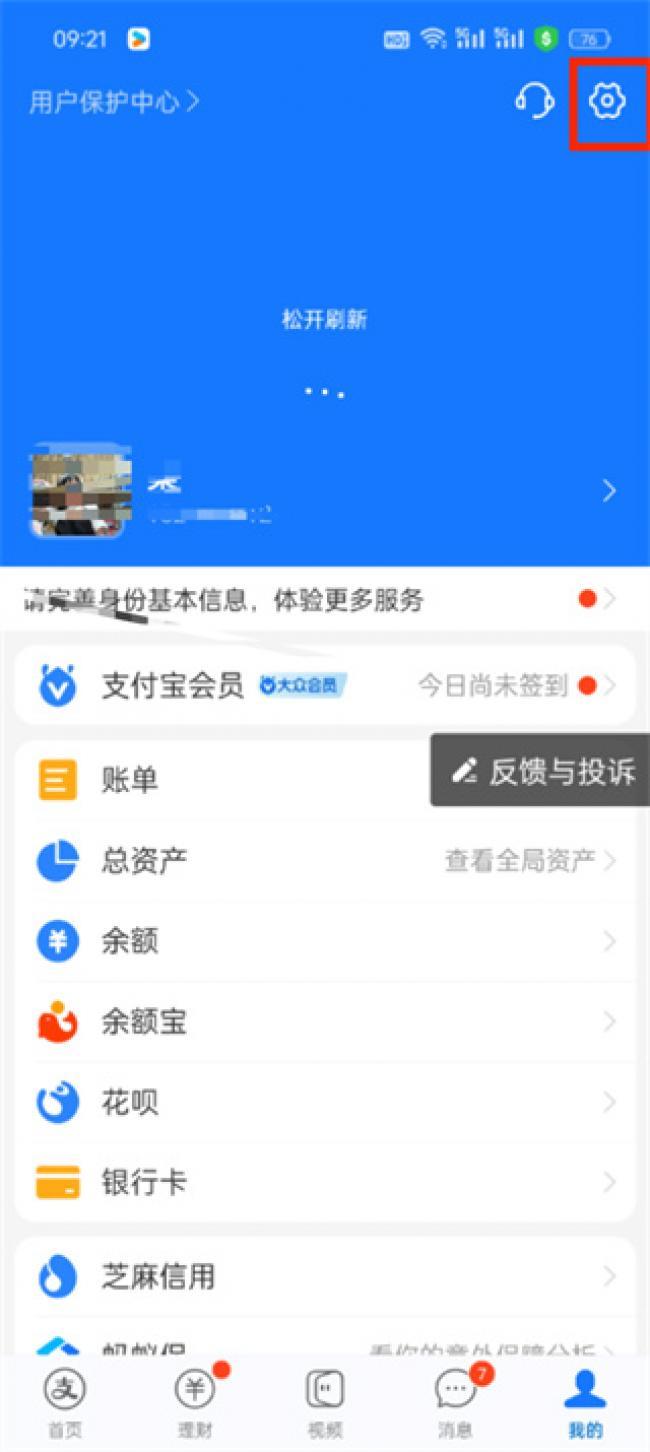This screenshot has width=650, height=1452.
Task: Switch to 首页 tab
Action: tap(65, 1403)
